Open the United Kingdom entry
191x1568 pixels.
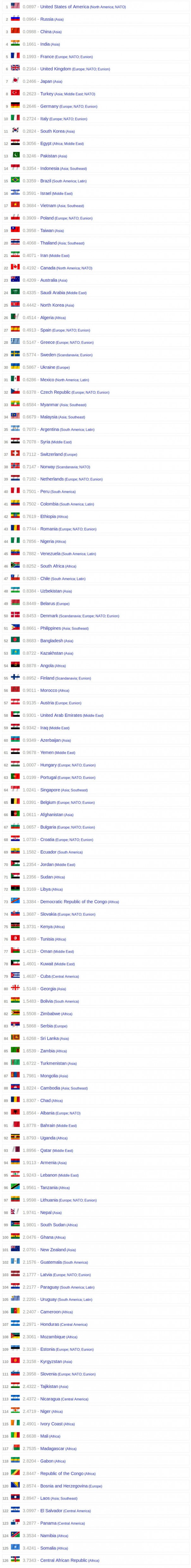pyautogui.click(x=56, y=69)
